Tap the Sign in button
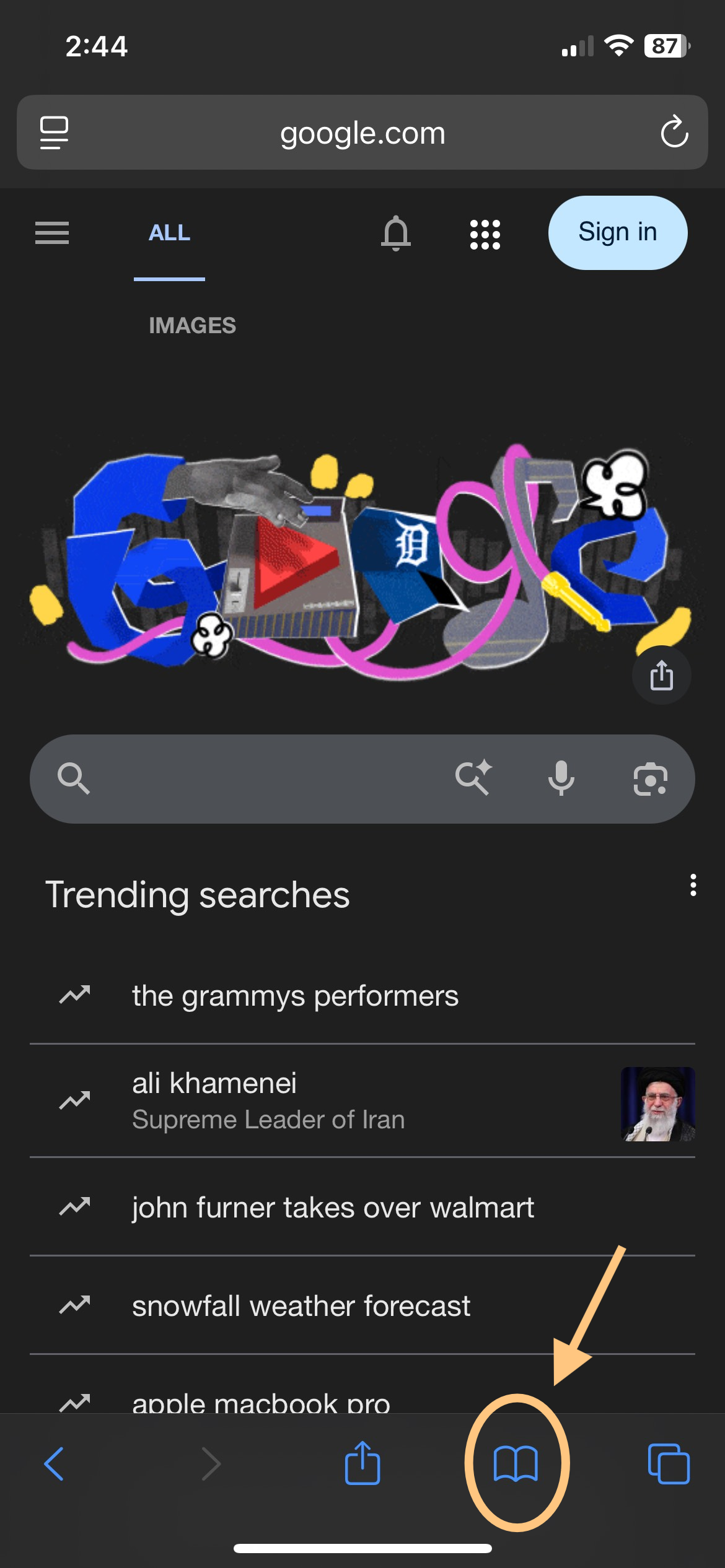The height and width of the screenshot is (1568, 725). 617,232
